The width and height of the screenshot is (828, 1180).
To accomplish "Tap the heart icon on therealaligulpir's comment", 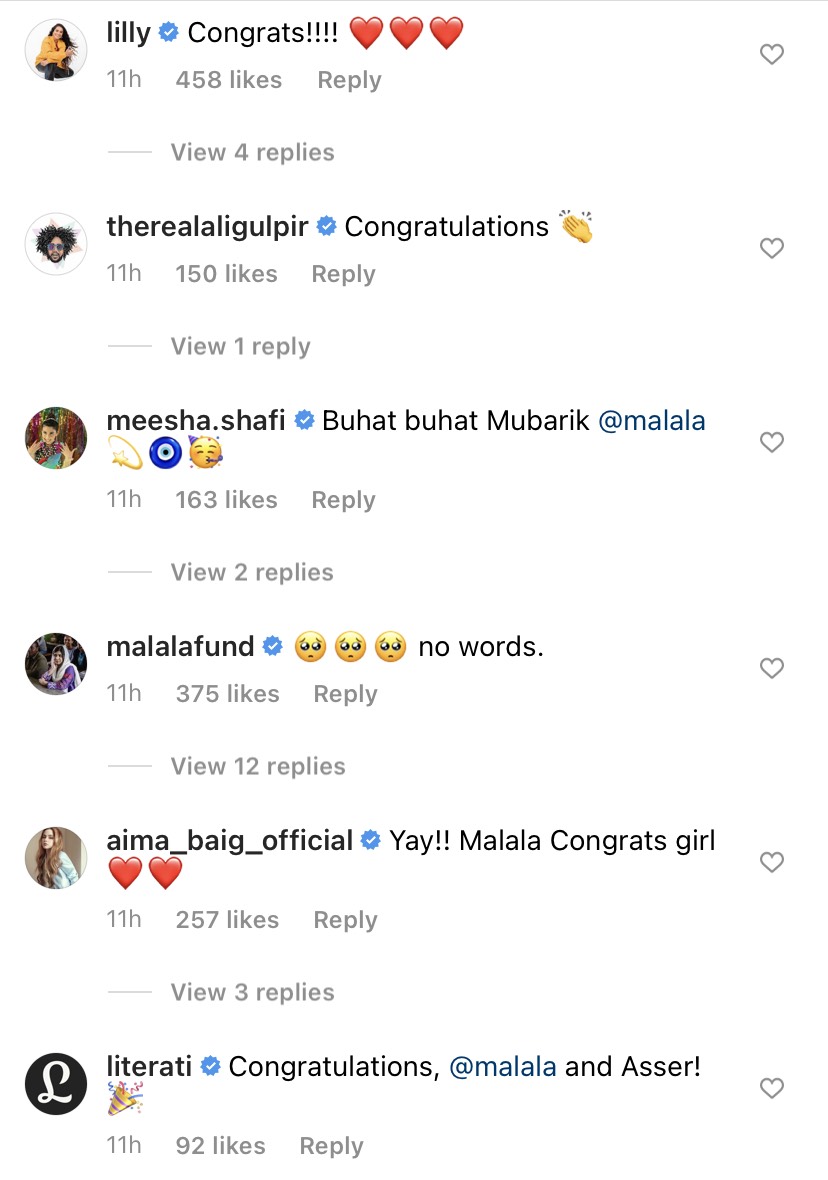I will point(772,248).
